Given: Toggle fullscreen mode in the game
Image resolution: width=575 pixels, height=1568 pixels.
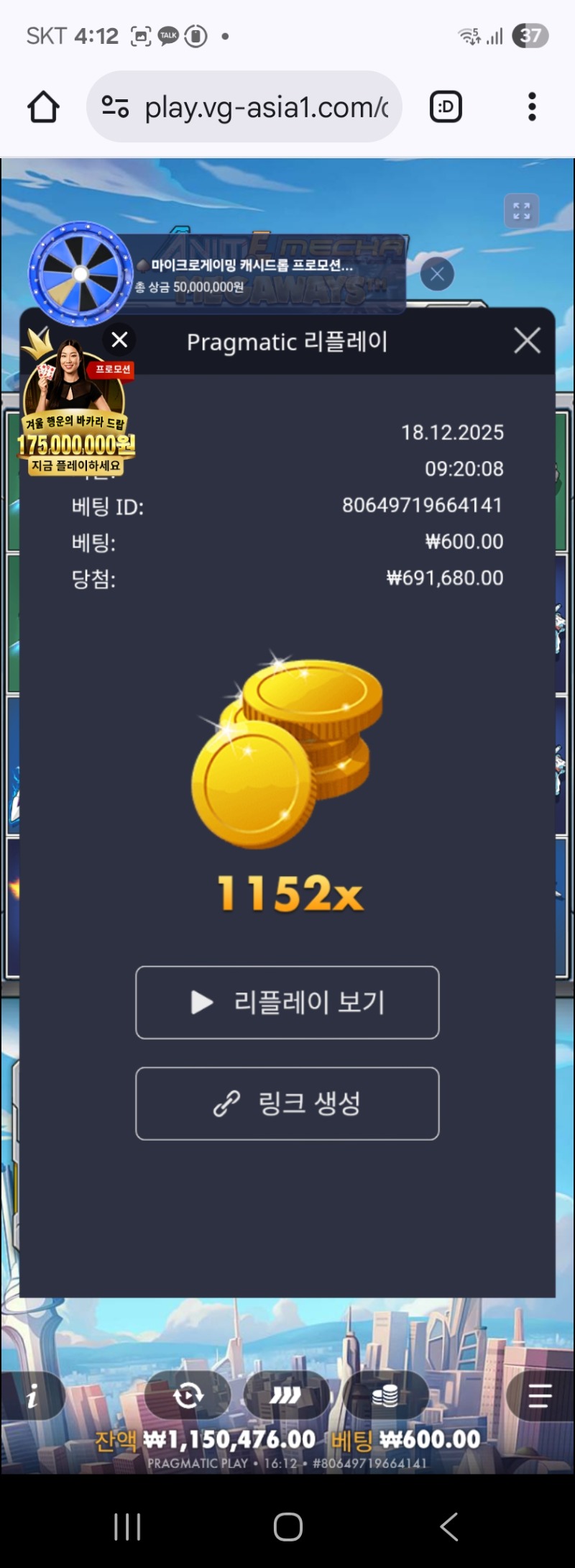Looking at the screenshot, I should (x=521, y=211).
